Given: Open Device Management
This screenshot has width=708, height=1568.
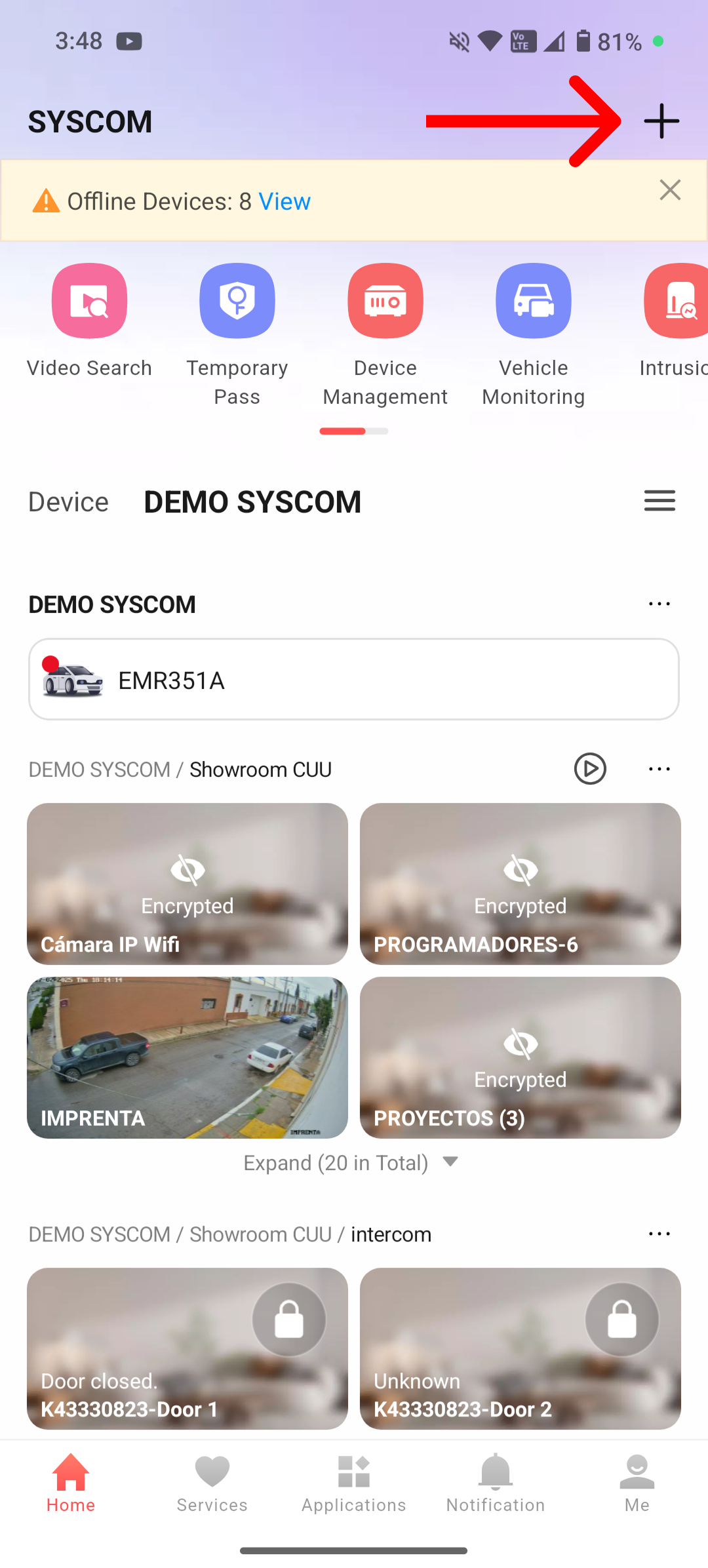Looking at the screenshot, I should pos(385,335).
